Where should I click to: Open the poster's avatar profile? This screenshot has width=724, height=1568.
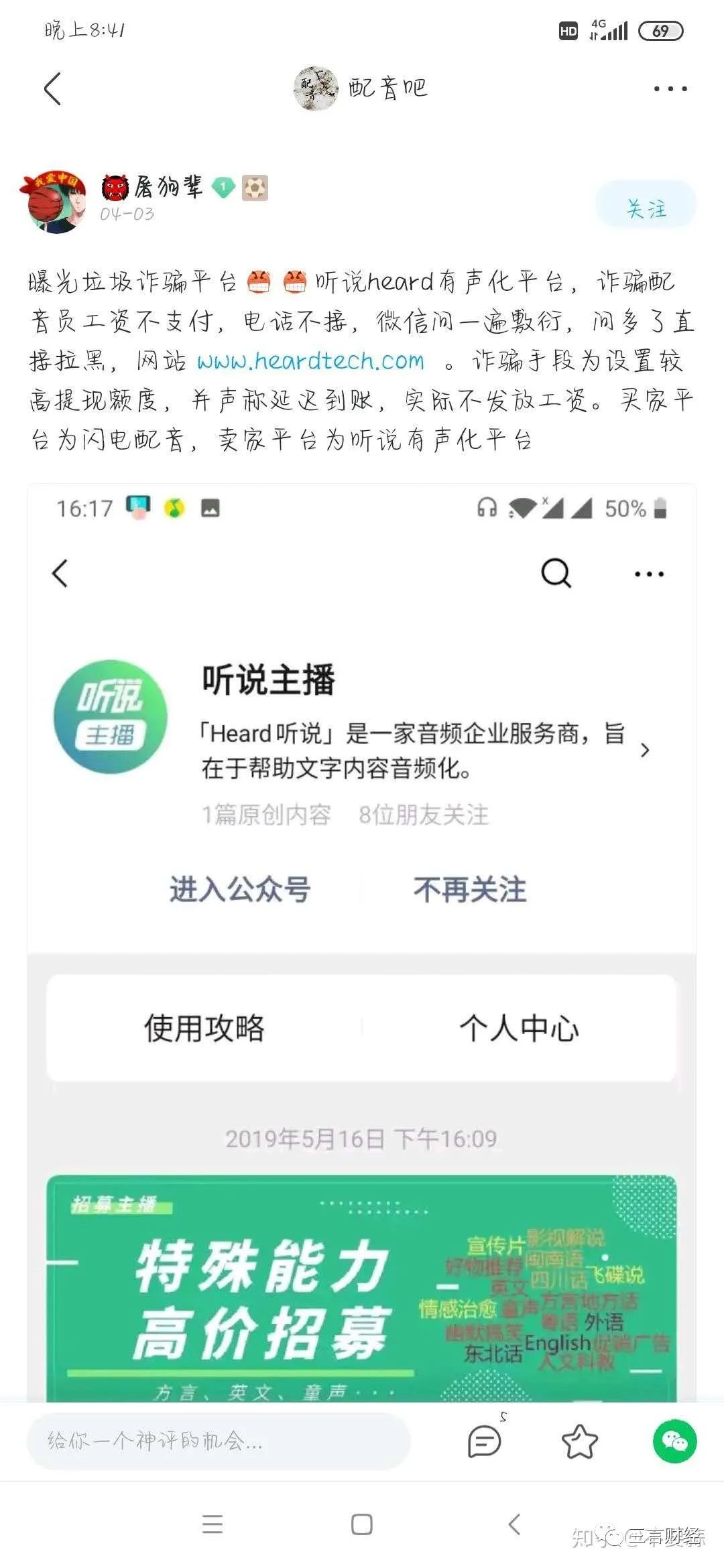[x=55, y=201]
